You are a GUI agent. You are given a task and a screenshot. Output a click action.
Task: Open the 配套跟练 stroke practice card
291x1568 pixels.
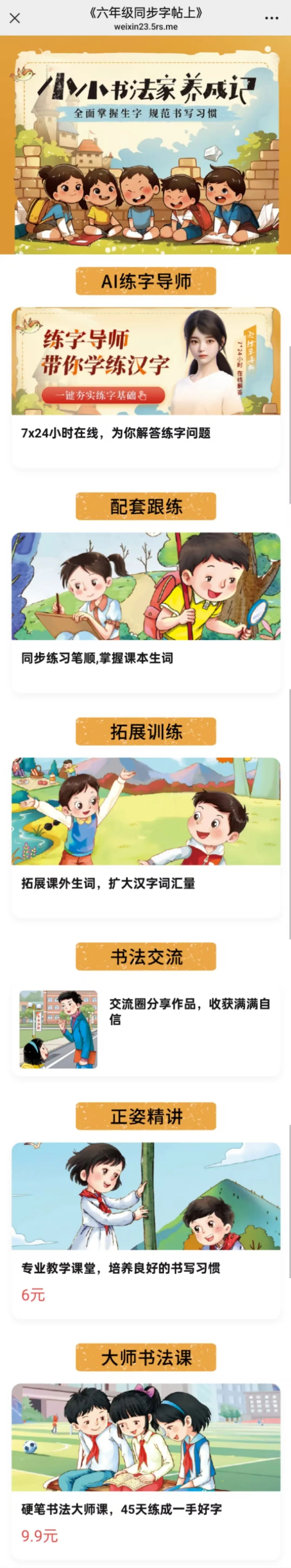coord(146,612)
